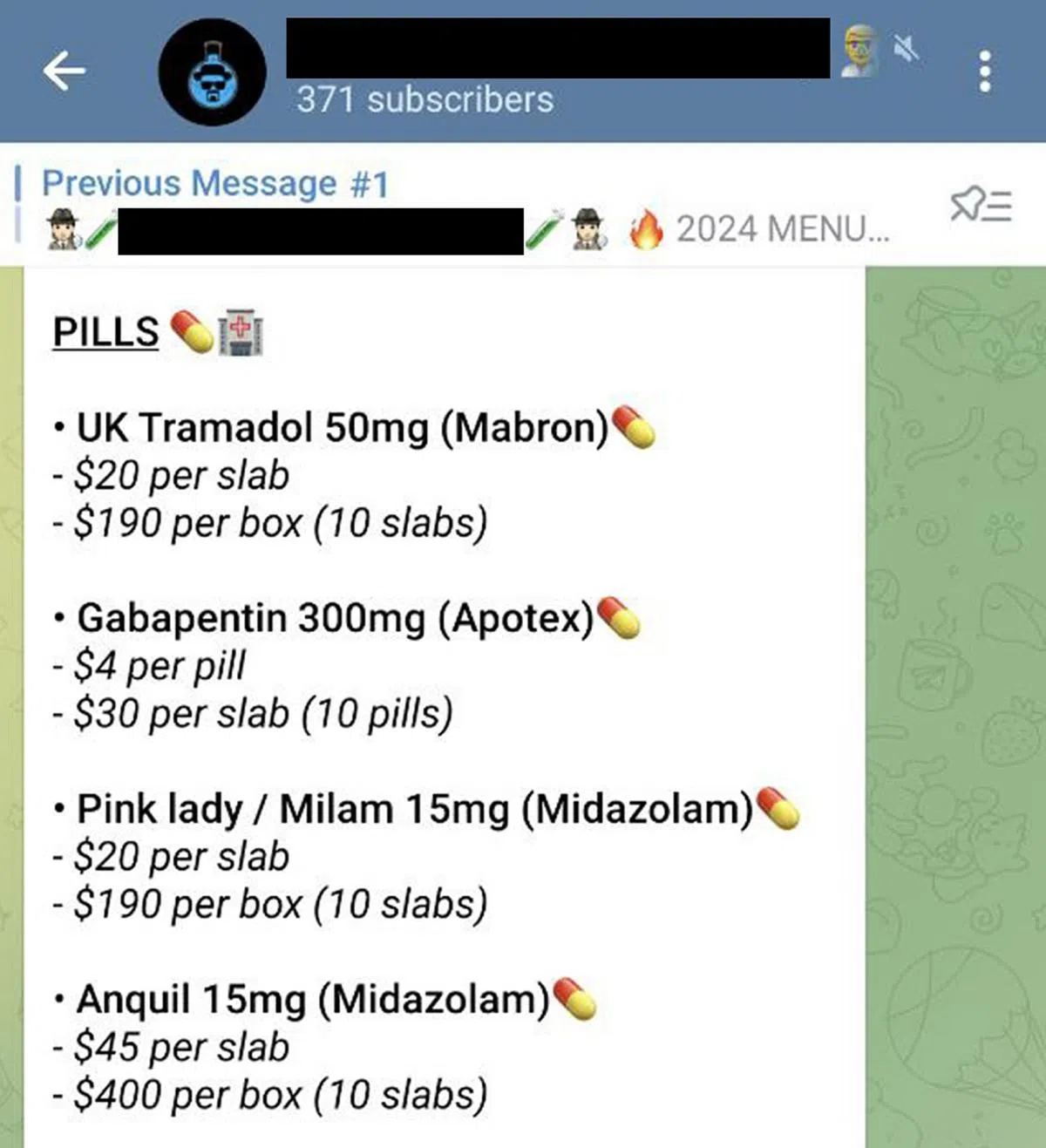The image size is (1046, 1148).
Task: Tap the pill emoji next to Anquil 15mg
Action: point(575,1001)
